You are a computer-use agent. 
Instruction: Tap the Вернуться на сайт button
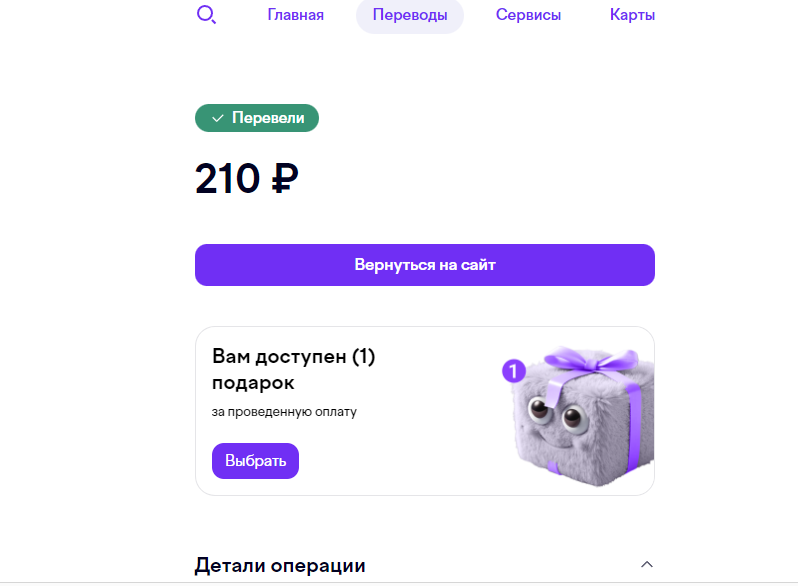pos(424,265)
